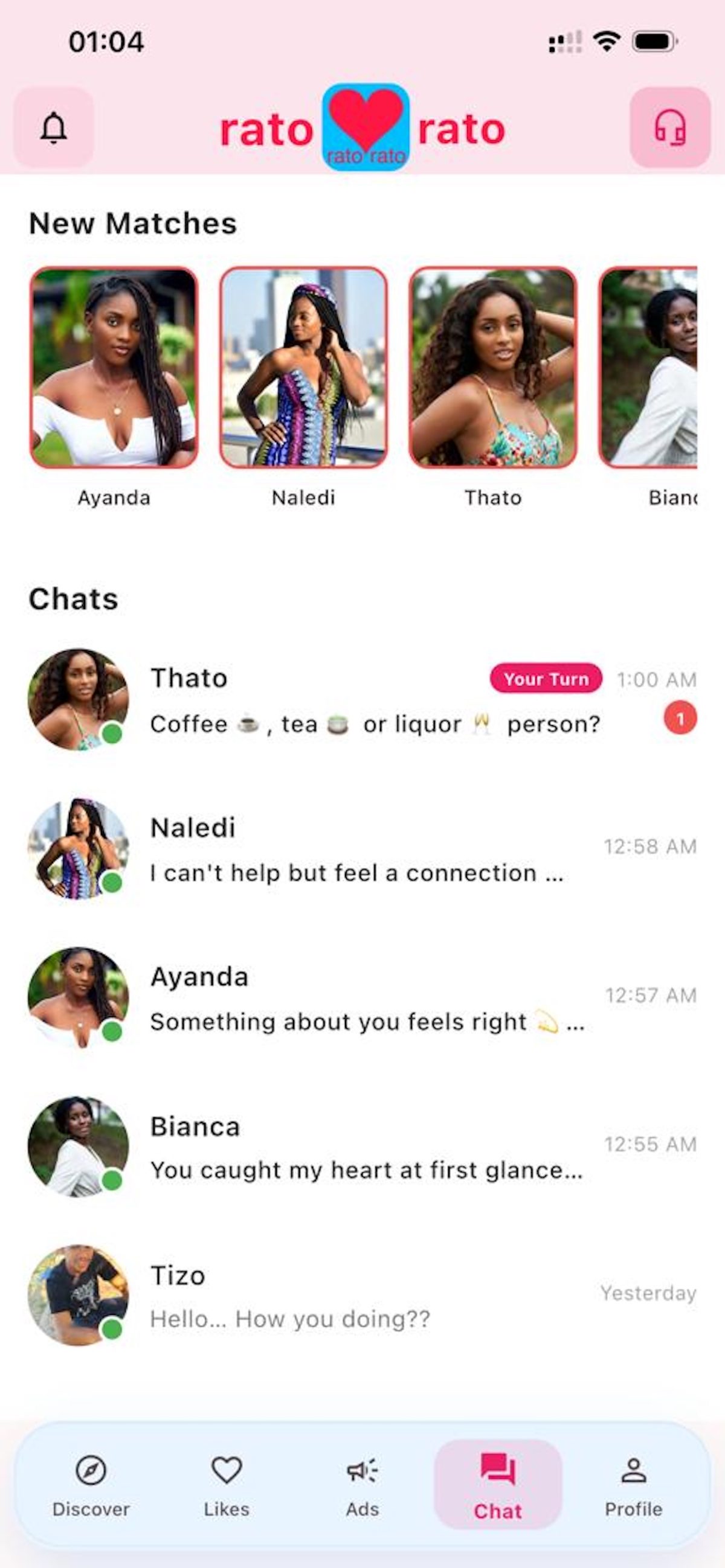The image size is (725, 1568).
Task: Open the chat with Bianca
Action: (x=362, y=1147)
